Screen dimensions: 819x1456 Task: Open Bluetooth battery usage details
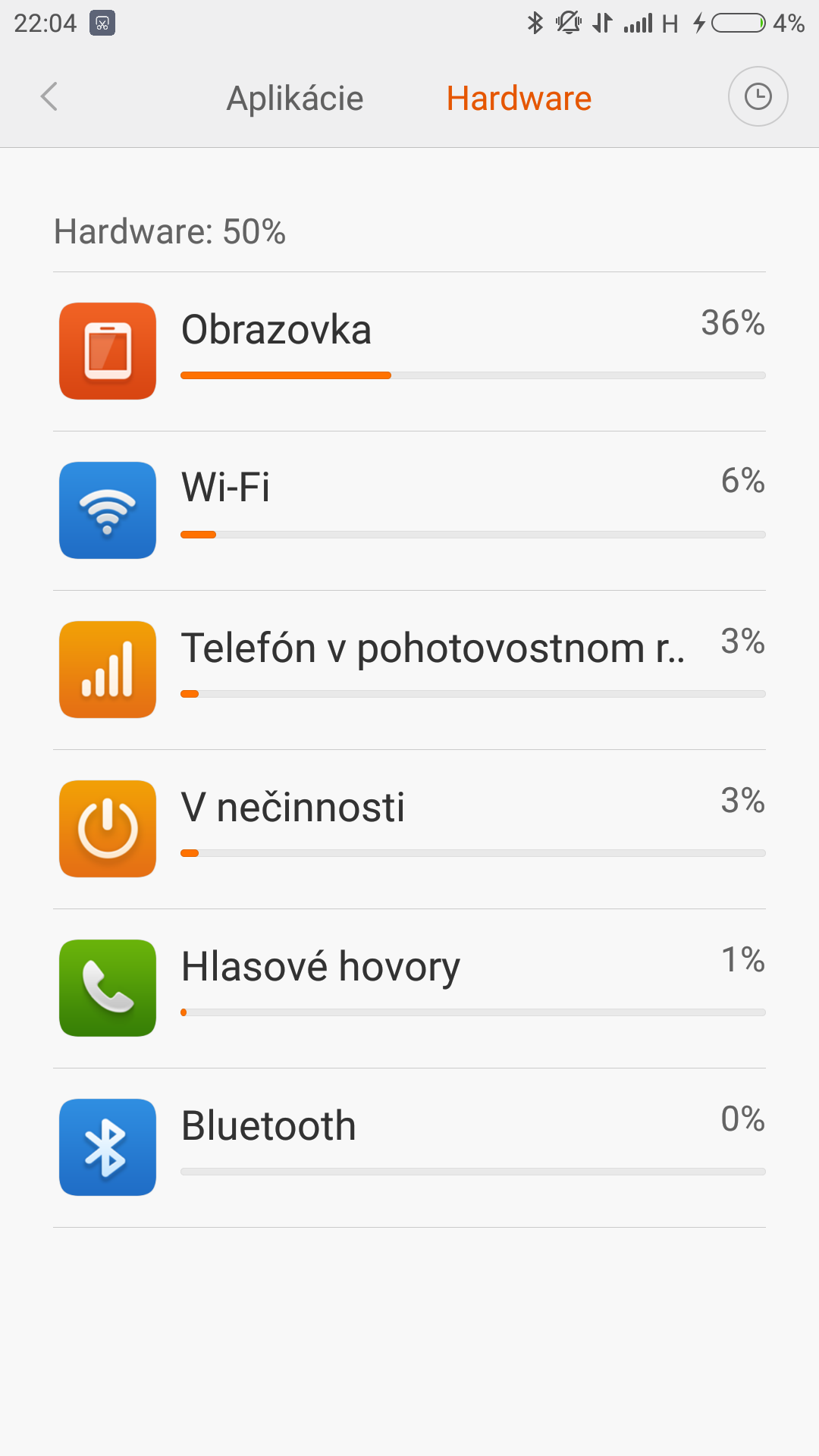click(409, 1147)
